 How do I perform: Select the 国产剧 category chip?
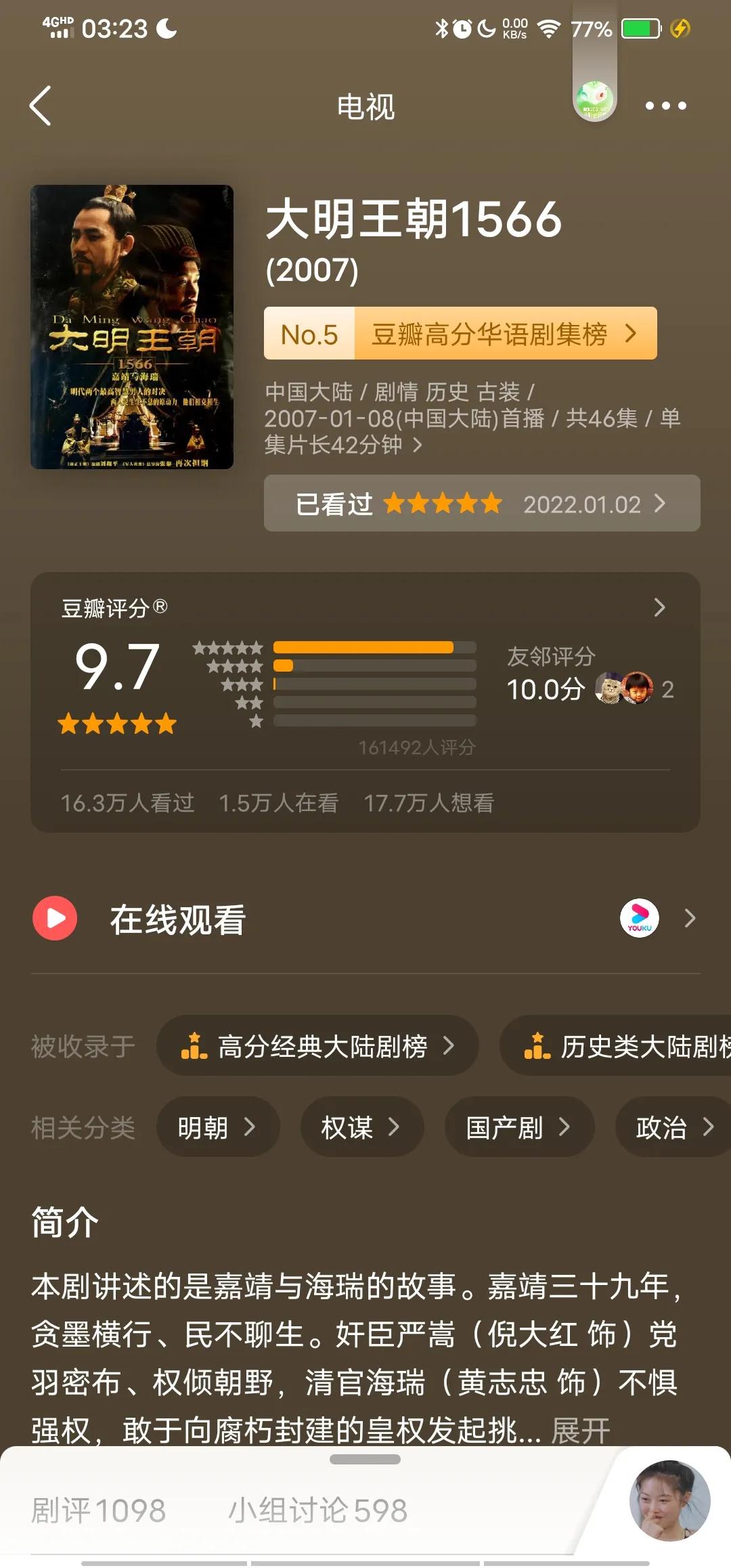pos(518,1127)
